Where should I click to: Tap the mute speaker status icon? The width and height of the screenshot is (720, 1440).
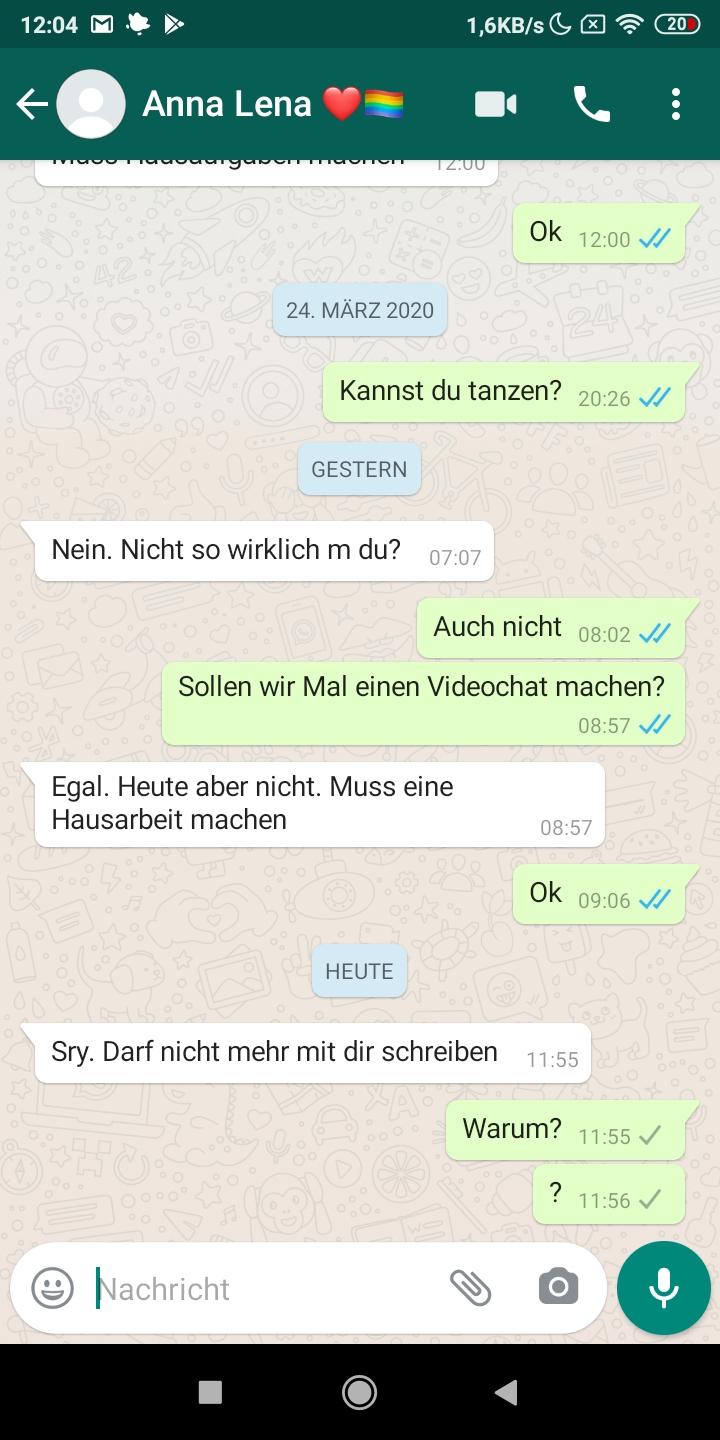[592, 22]
